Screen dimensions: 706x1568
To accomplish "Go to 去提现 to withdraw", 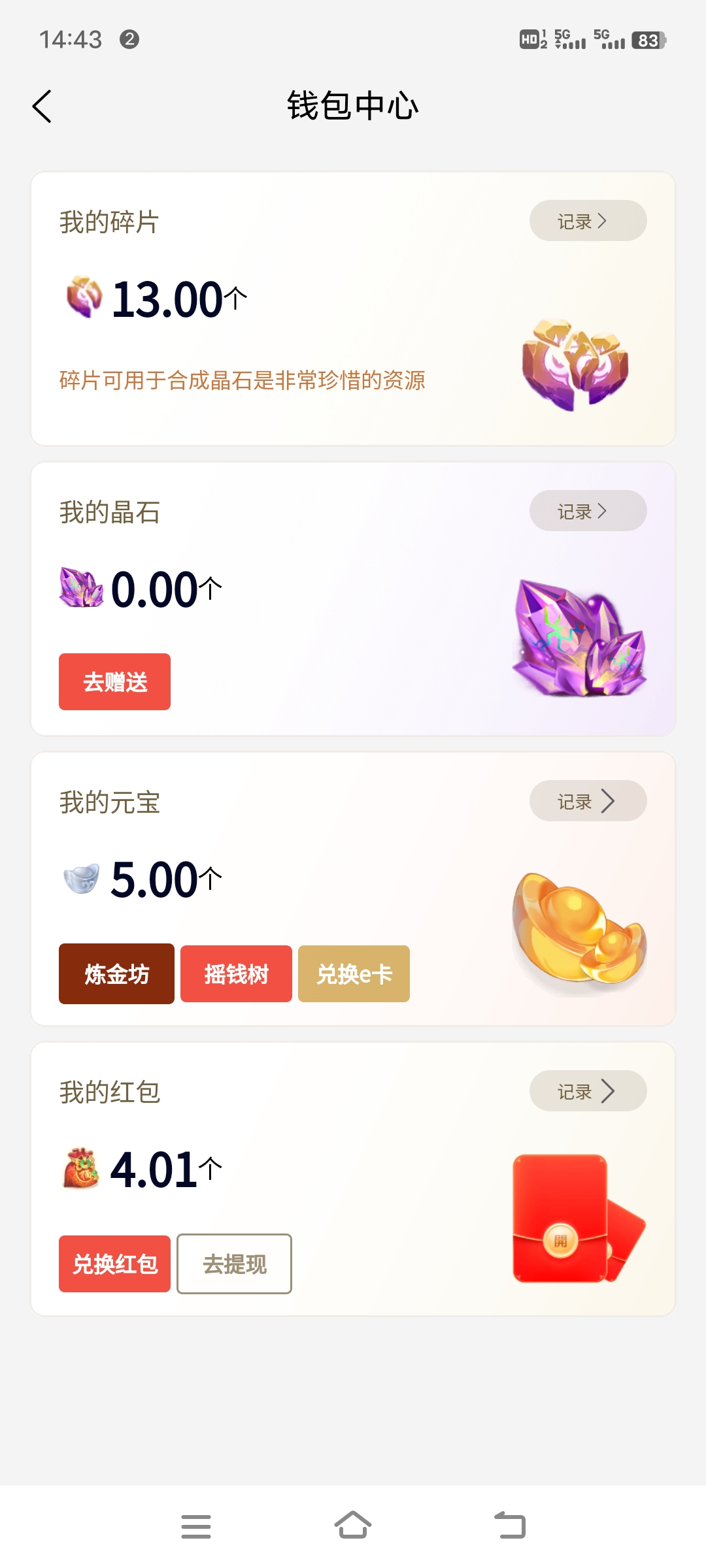I will tap(234, 1264).
